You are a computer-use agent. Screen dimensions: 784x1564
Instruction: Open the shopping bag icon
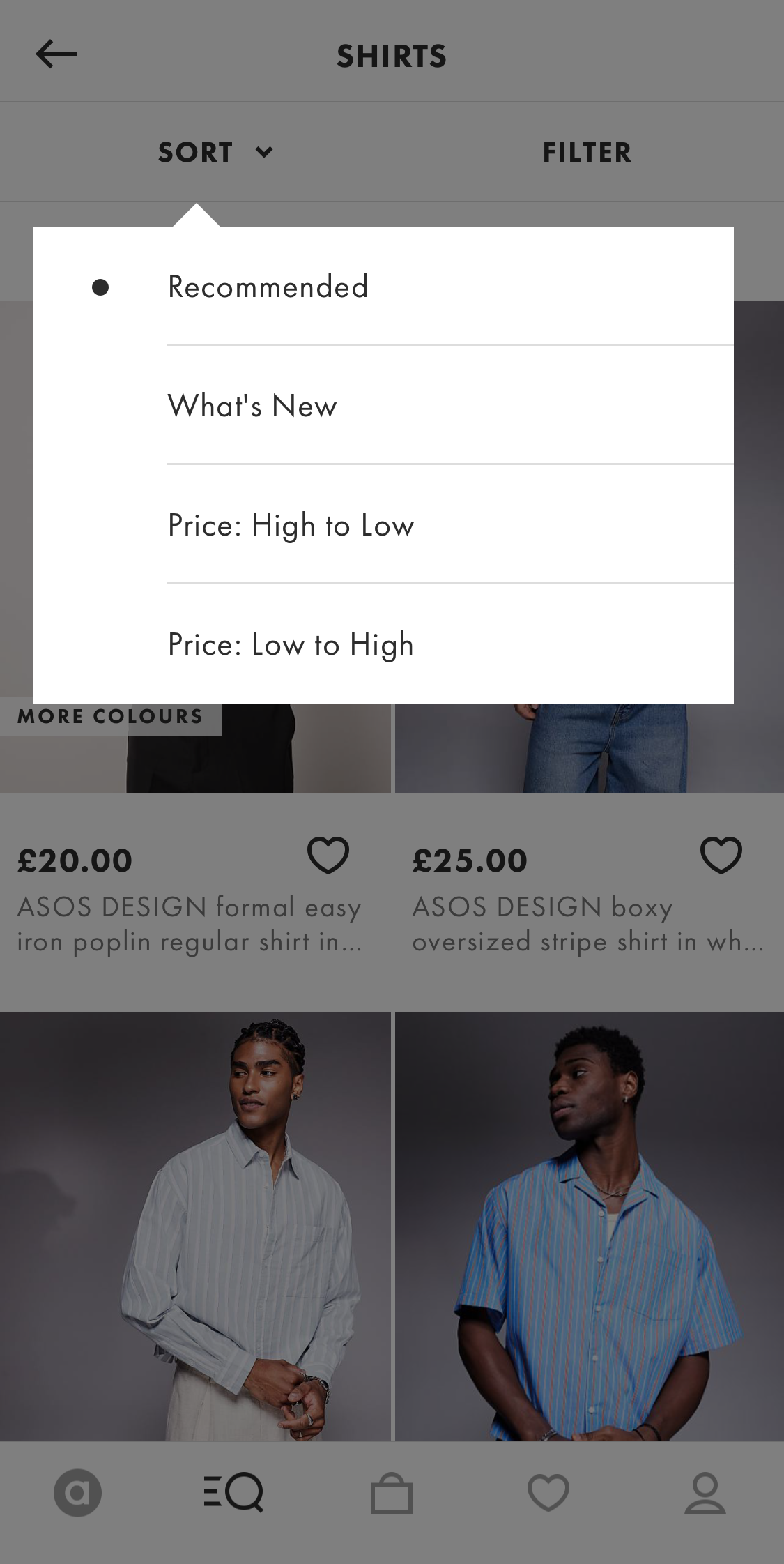[392, 1492]
